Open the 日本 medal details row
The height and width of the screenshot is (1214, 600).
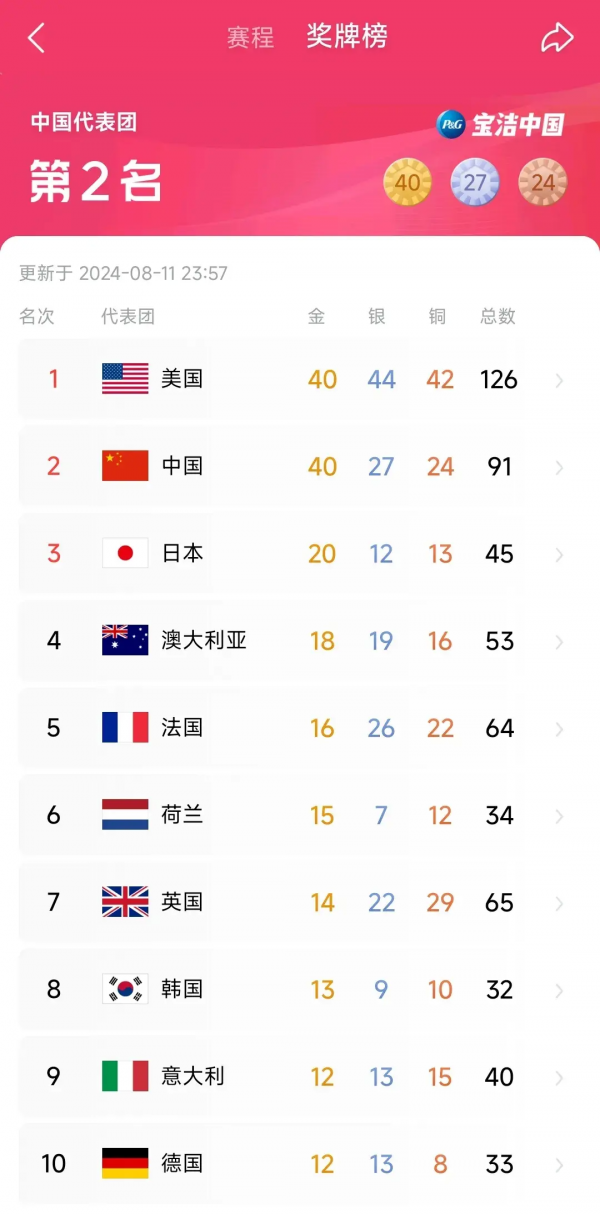click(300, 553)
